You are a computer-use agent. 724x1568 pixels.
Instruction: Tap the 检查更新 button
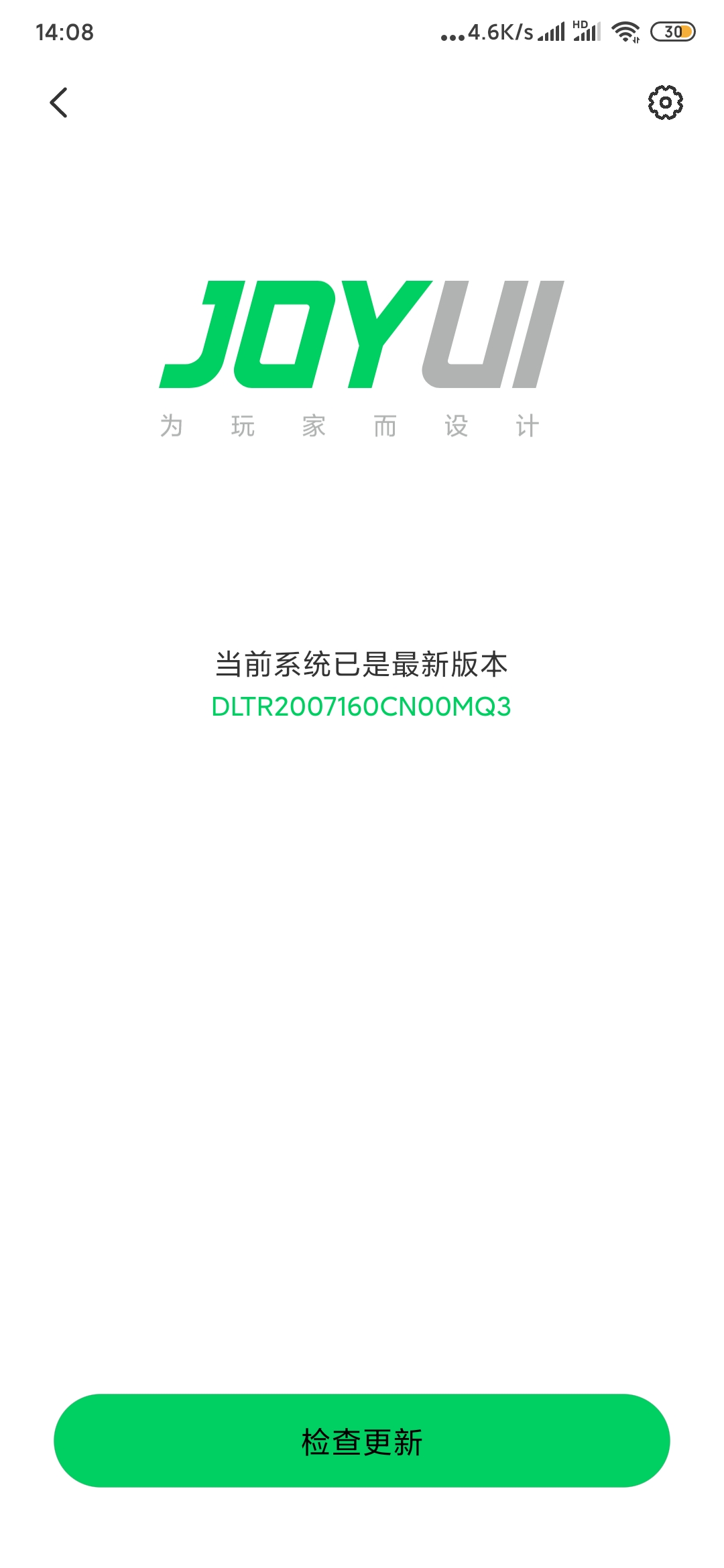pyautogui.click(x=362, y=1440)
